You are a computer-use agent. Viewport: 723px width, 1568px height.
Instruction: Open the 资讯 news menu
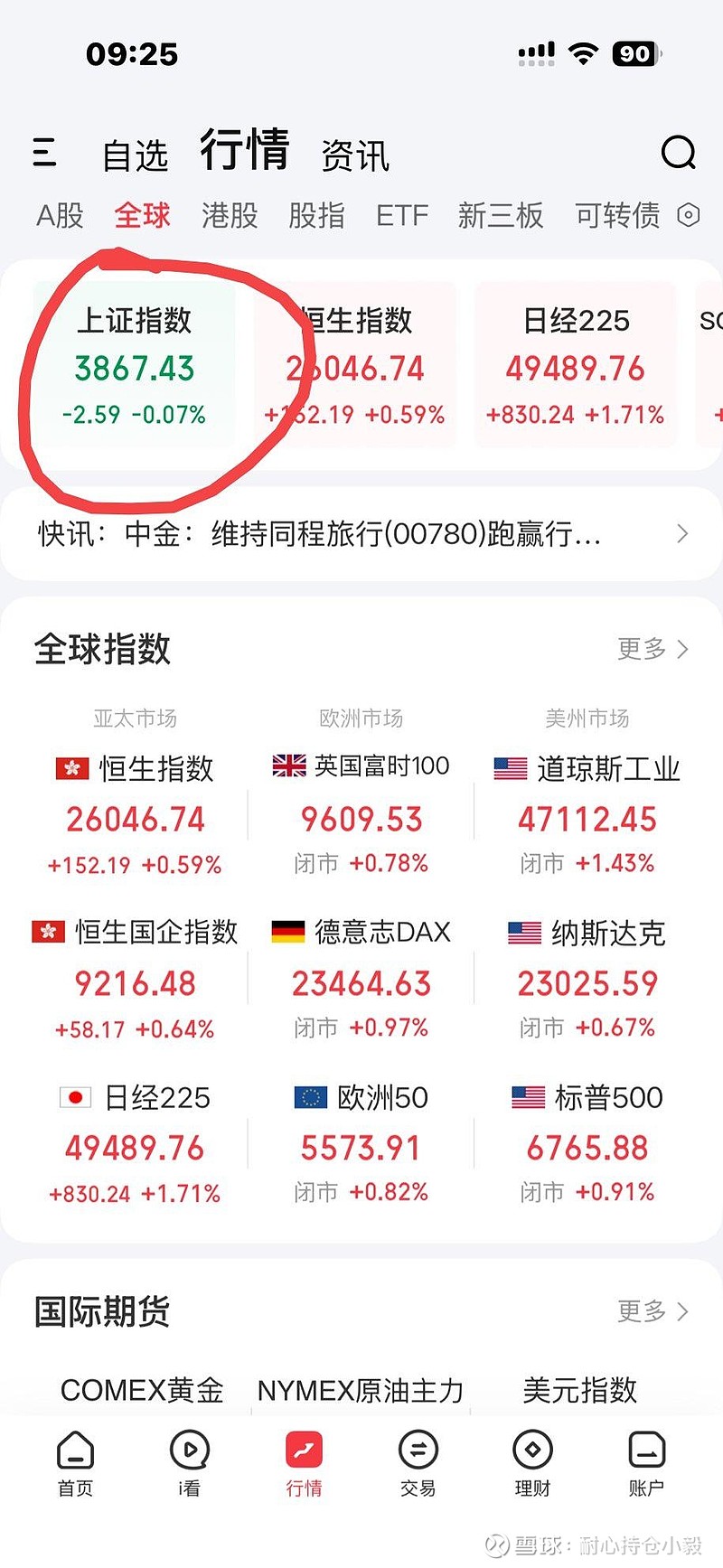353,155
